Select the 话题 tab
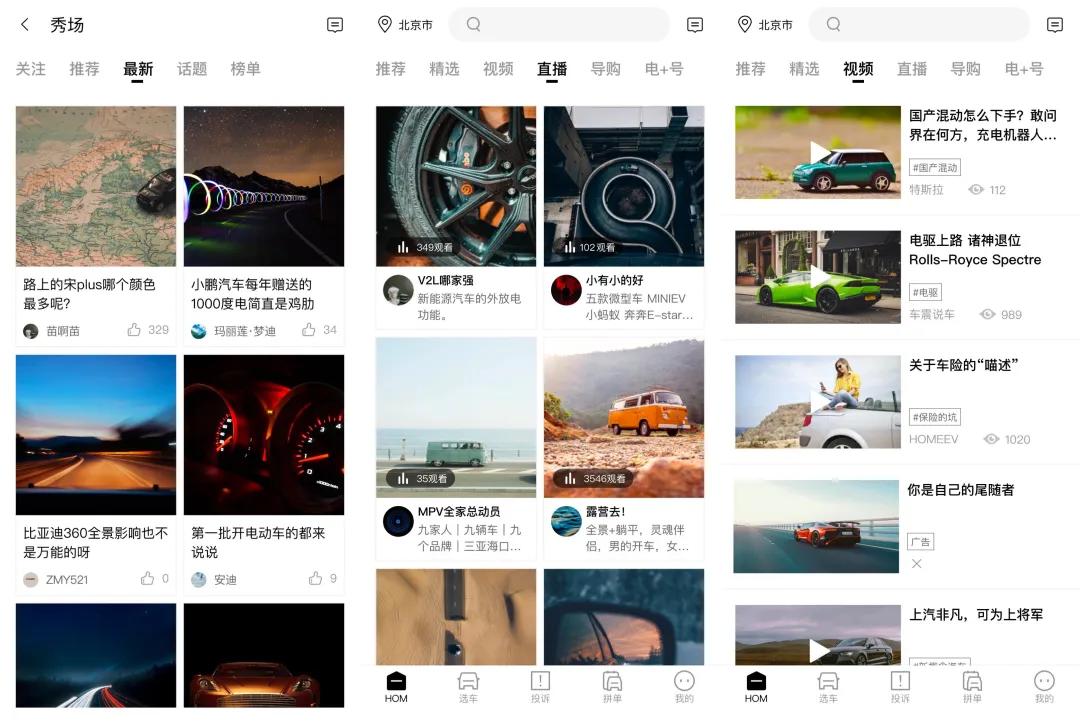 [x=192, y=69]
